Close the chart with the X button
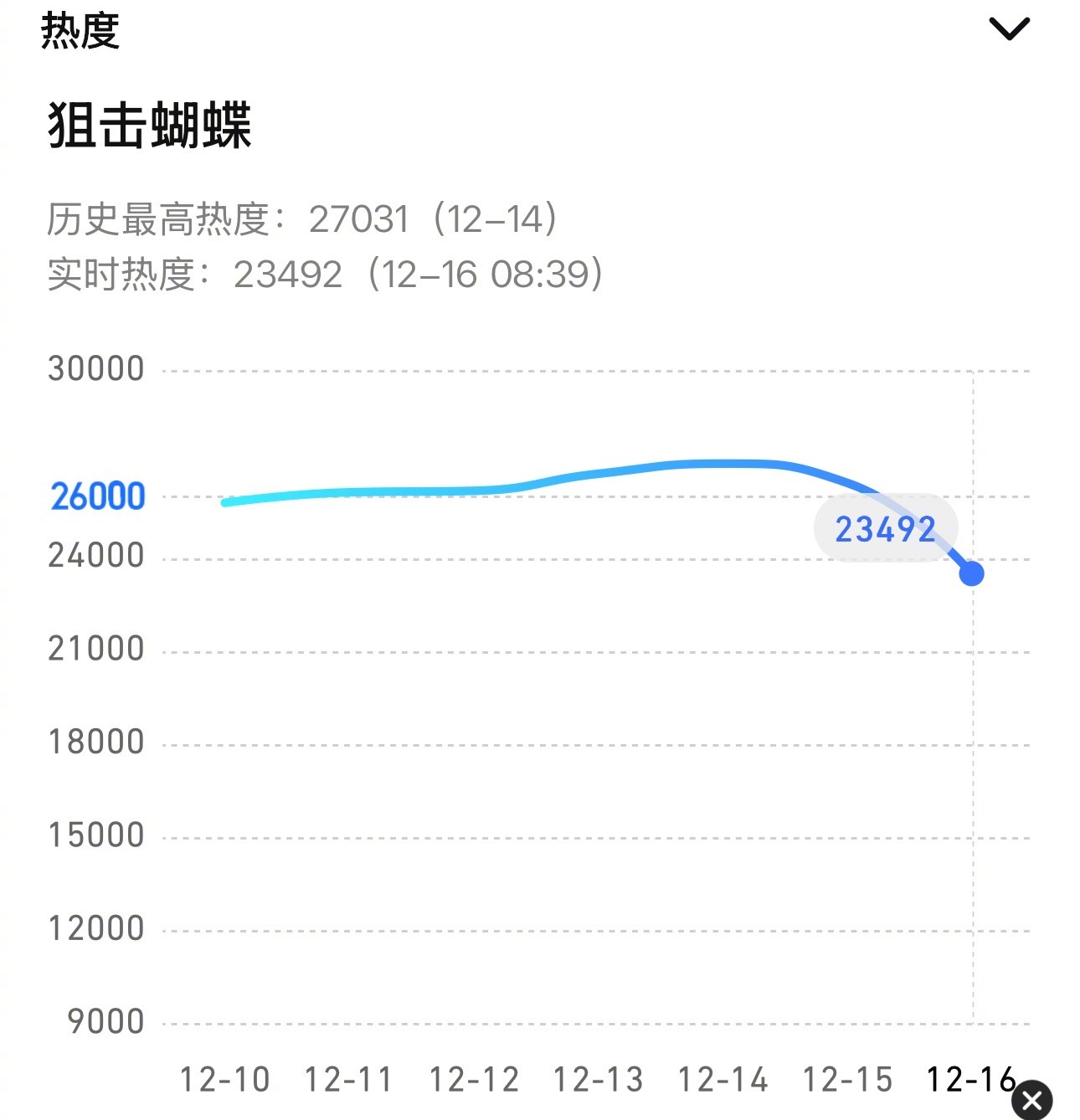The image size is (1080, 1120). point(1033,1097)
